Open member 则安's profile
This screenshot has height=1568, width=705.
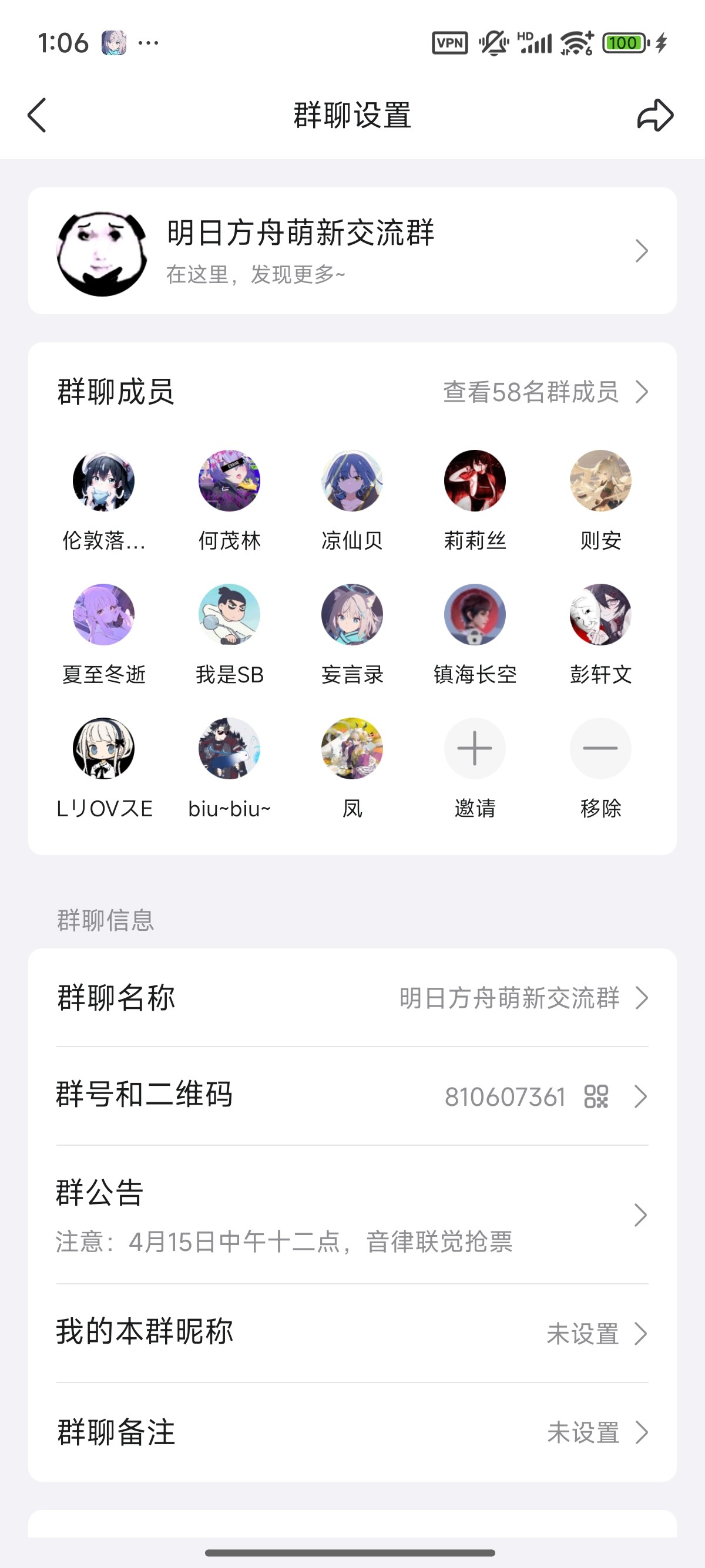(600, 481)
